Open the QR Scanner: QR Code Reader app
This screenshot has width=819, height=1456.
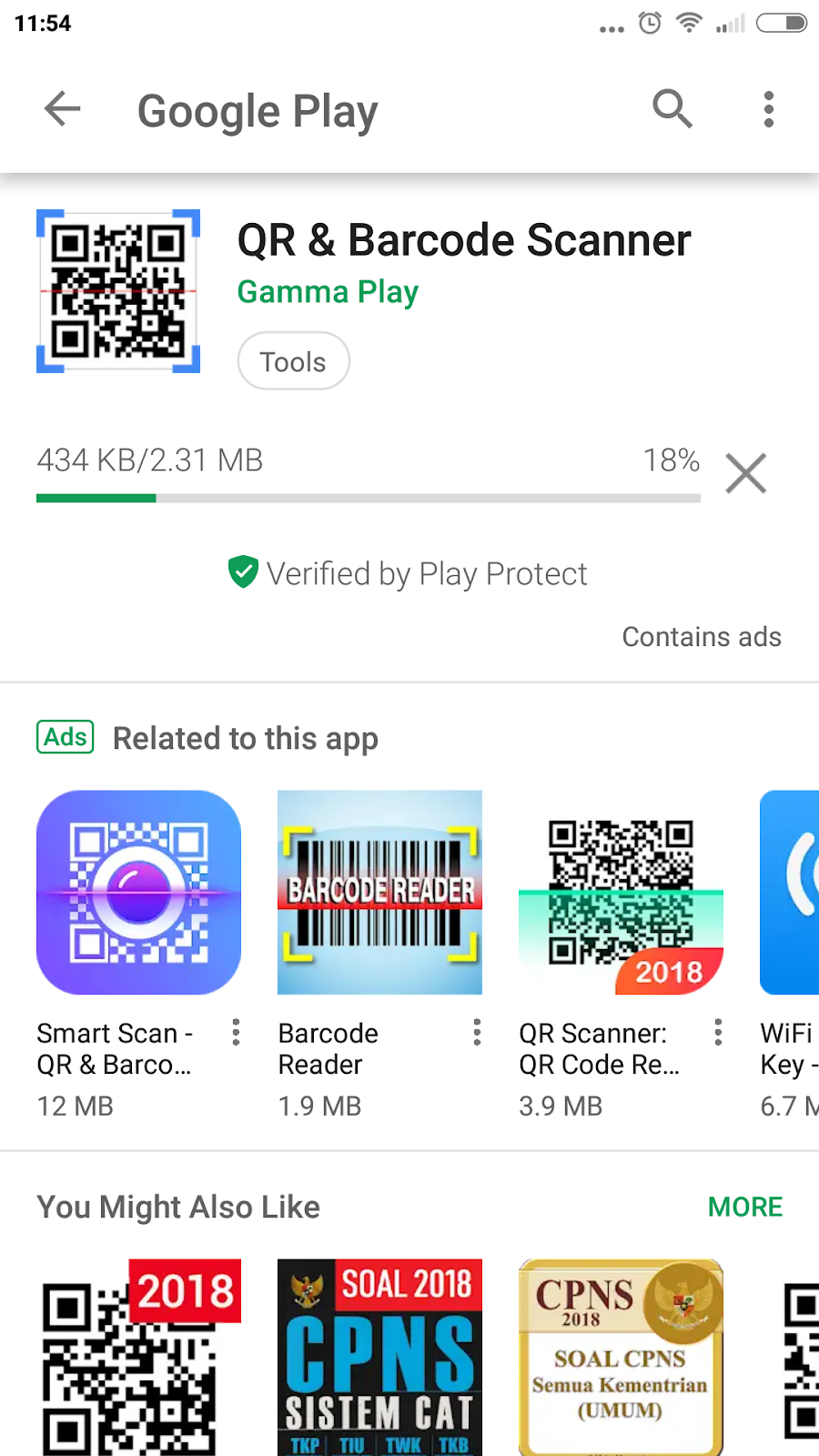pyautogui.click(x=621, y=892)
